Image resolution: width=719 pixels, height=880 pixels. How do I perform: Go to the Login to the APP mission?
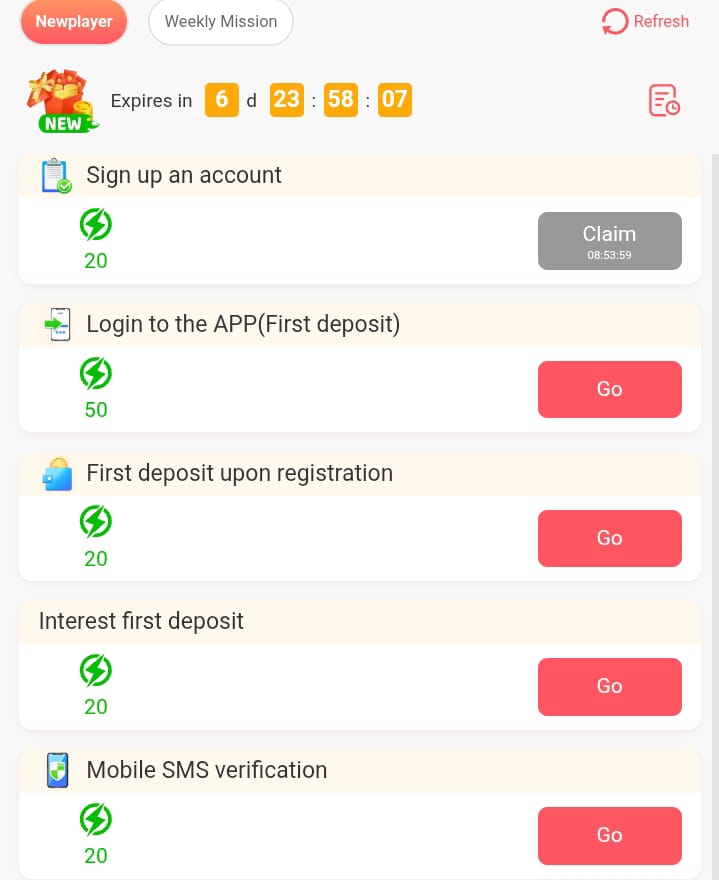[609, 389]
